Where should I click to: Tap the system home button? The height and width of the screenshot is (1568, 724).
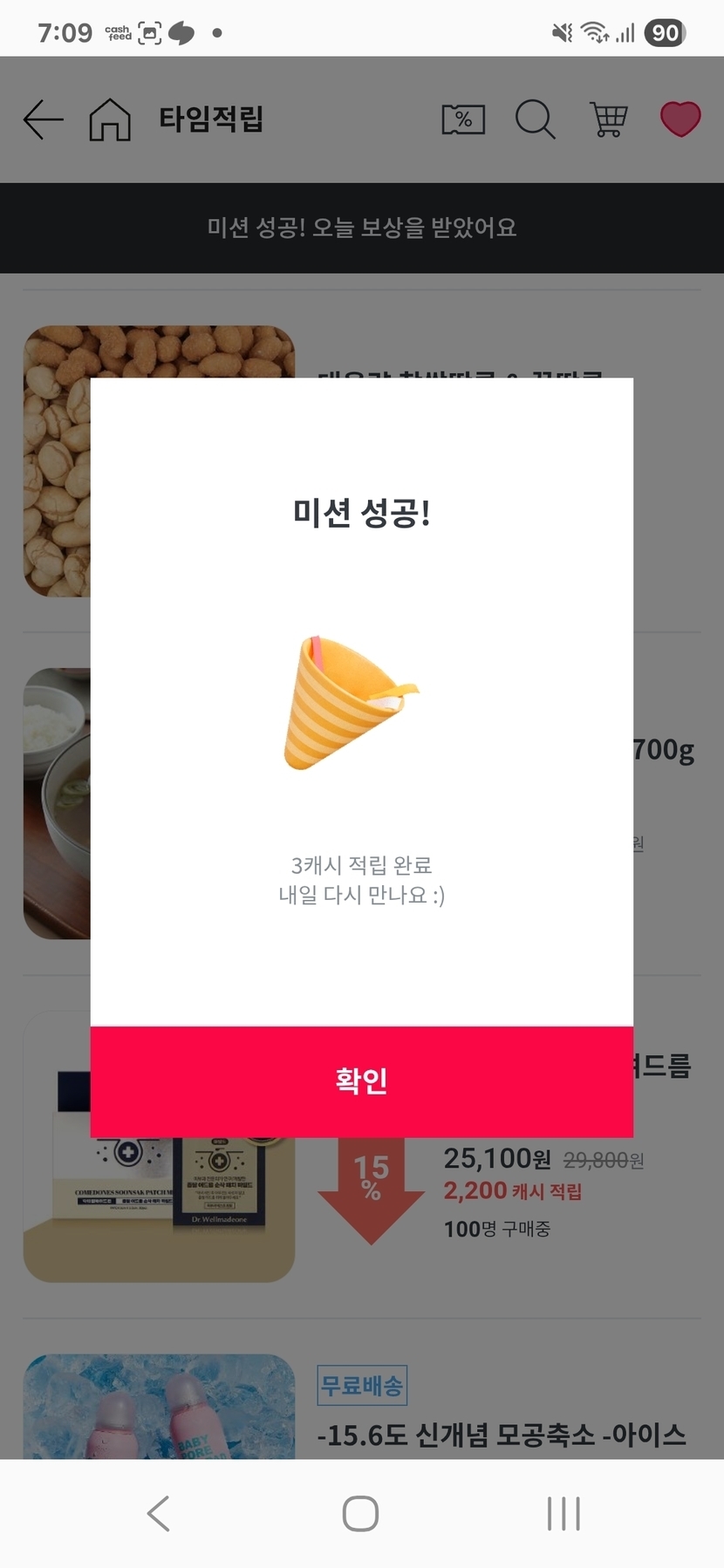pos(360,1513)
